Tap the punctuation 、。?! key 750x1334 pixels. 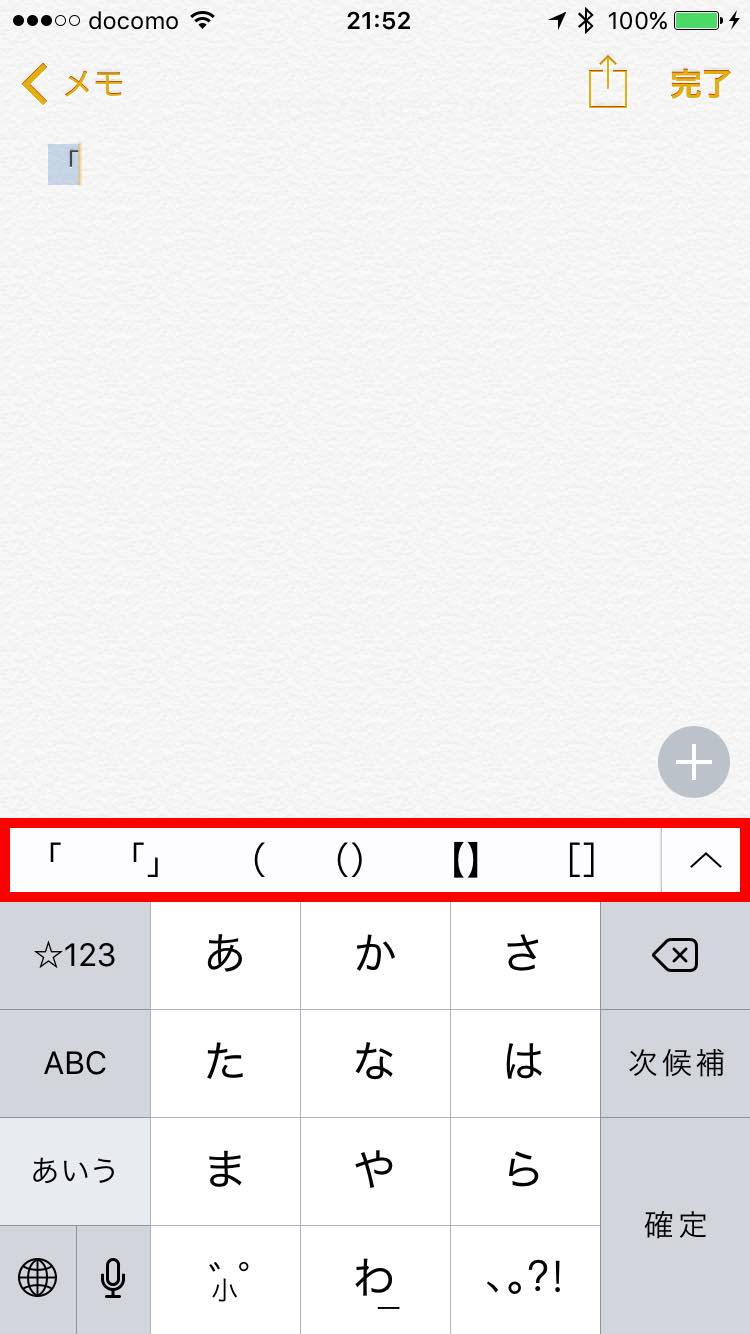525,1278
